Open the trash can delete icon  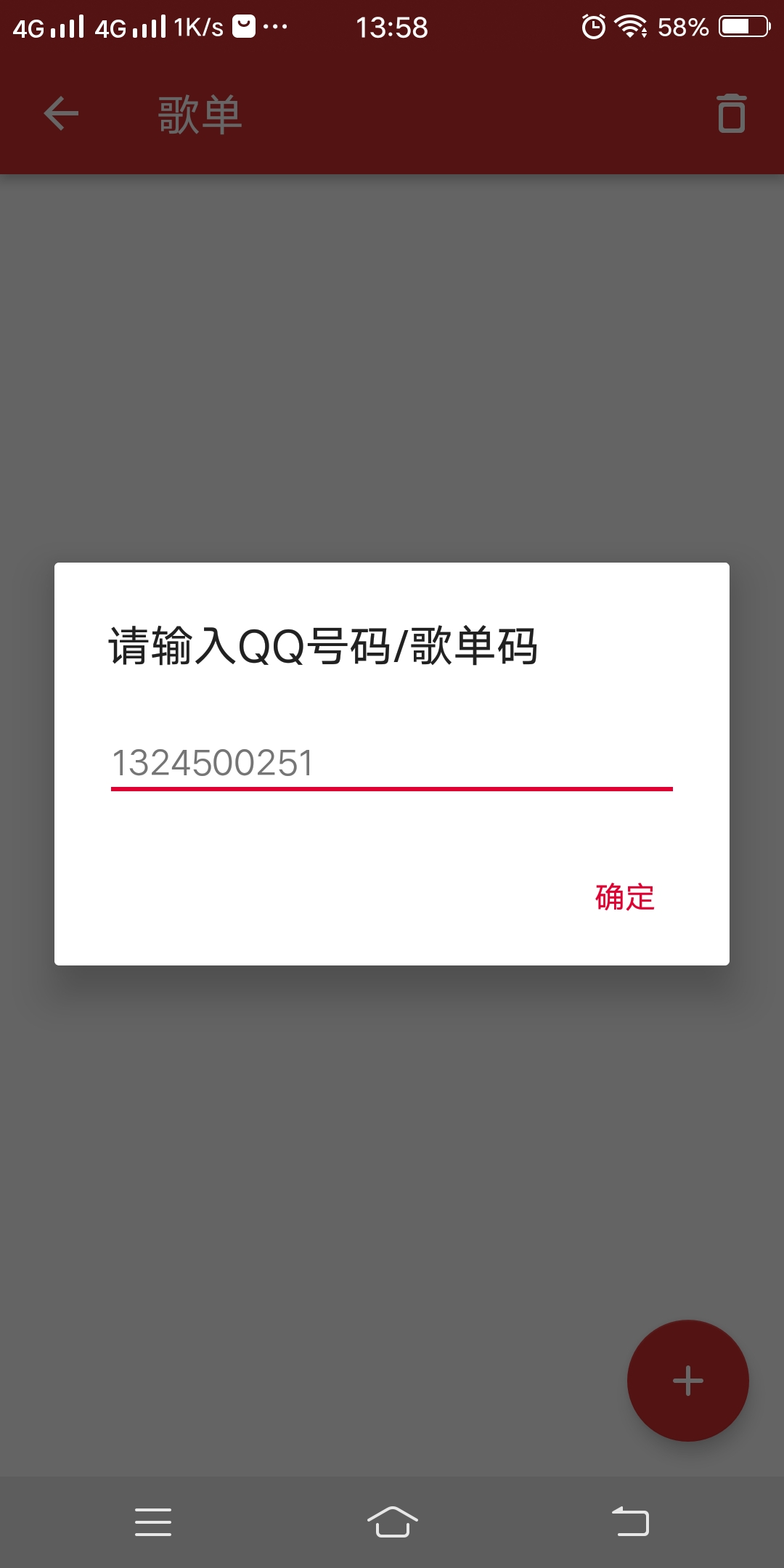tap(731, 113)
